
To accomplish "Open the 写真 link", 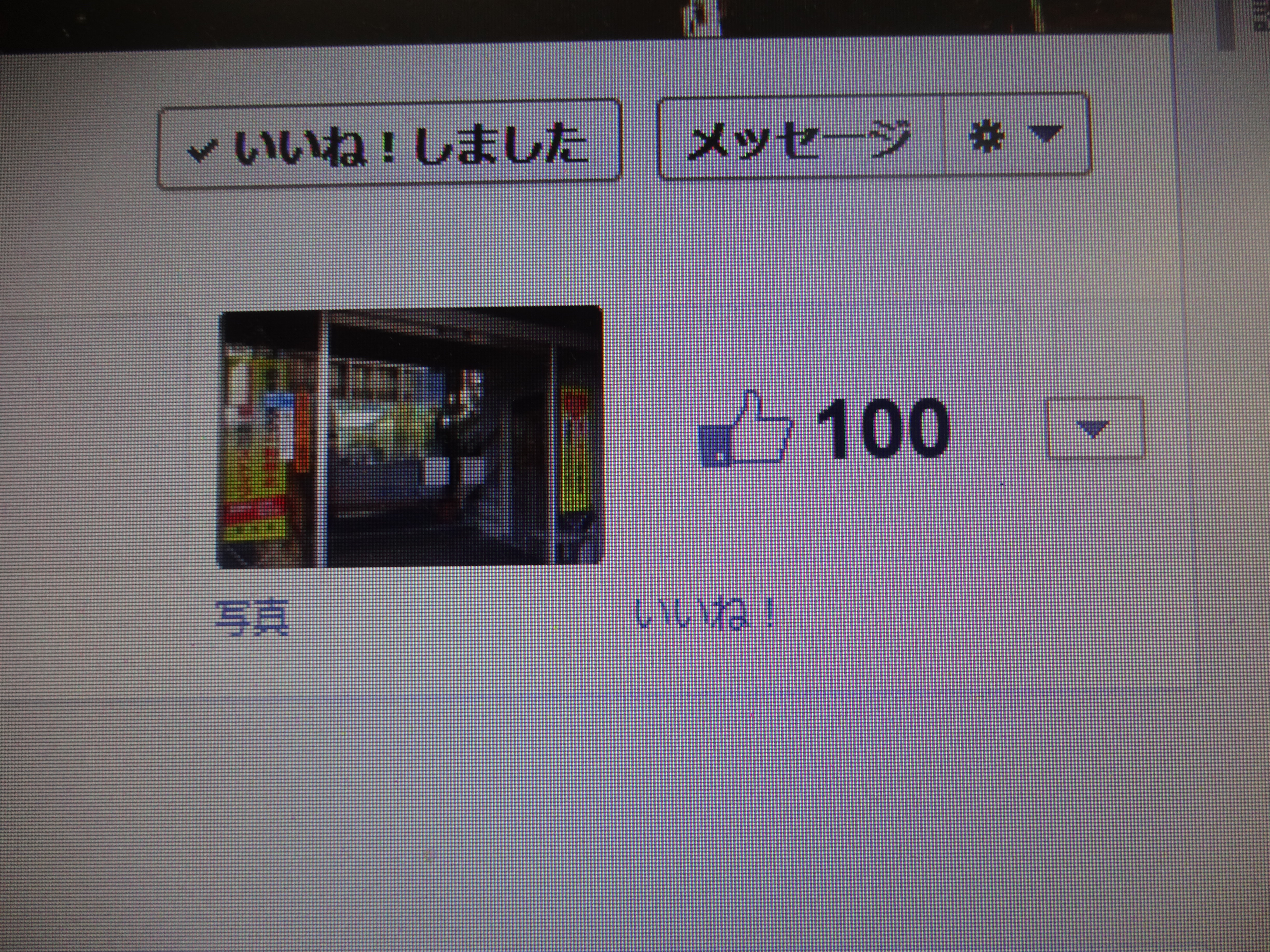I will pyautogui.click(x=251, y=619).
